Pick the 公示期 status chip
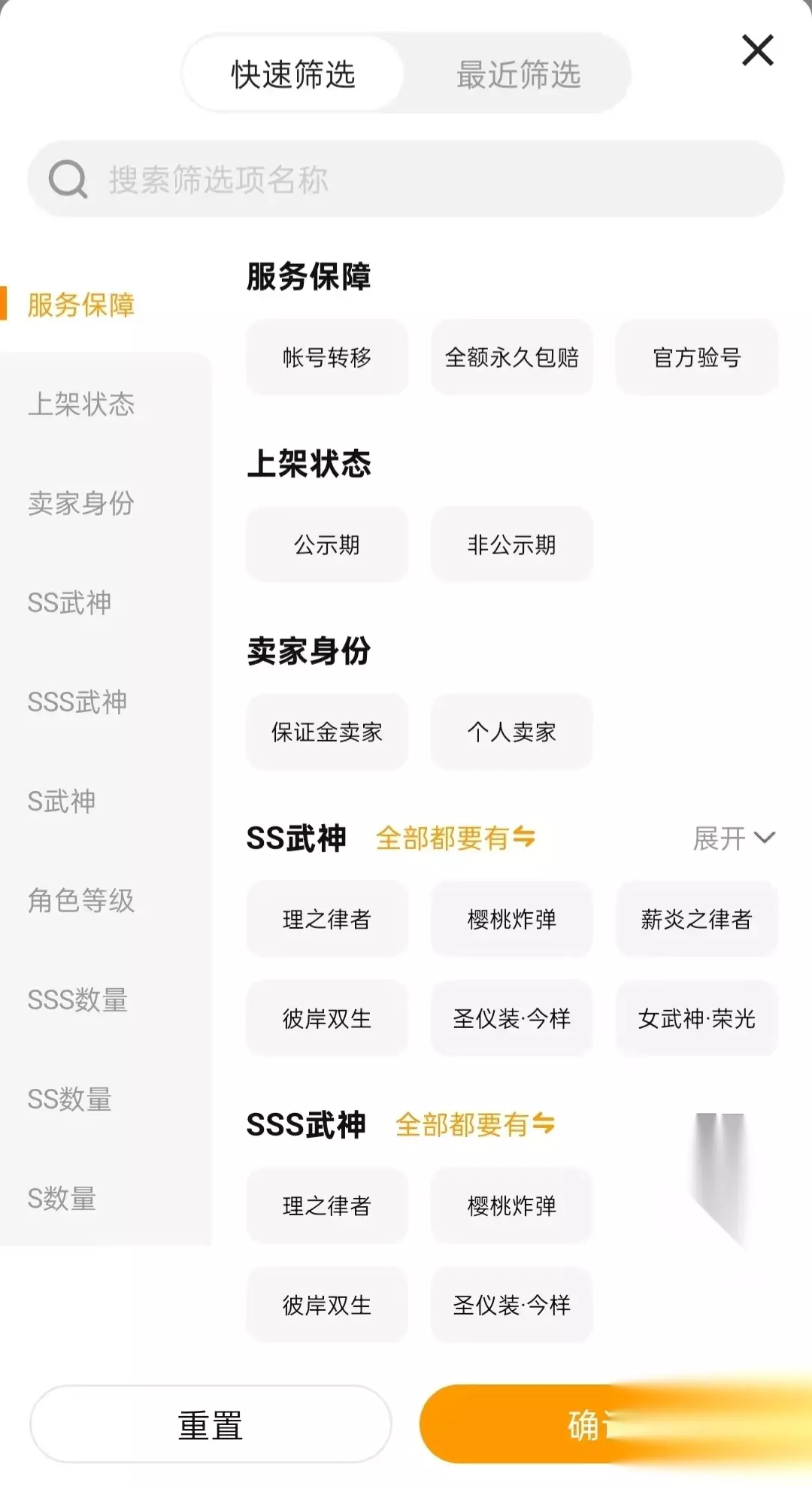The width and height of the screenshot is (812, 1486). [327, 544]
